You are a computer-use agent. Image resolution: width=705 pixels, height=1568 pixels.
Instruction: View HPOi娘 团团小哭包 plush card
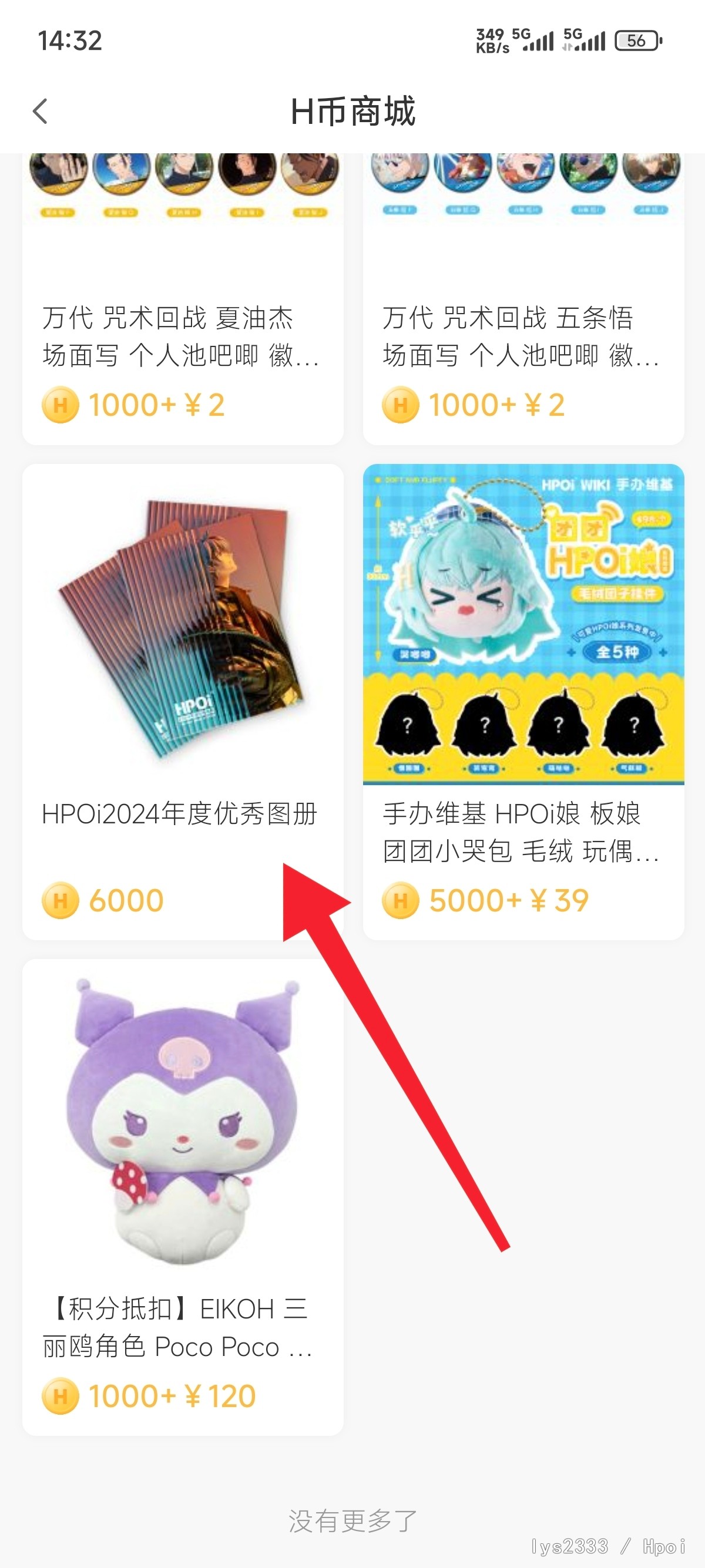tap(522, 700)
